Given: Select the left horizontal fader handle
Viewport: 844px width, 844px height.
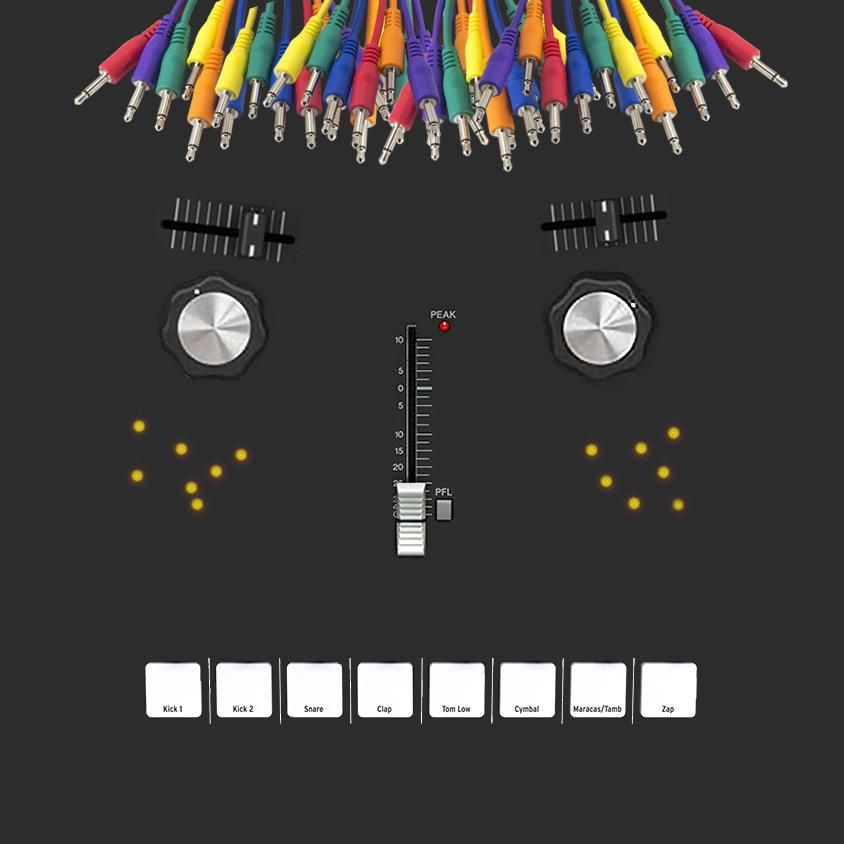Looking at the screenshot, I should (254, 233).
